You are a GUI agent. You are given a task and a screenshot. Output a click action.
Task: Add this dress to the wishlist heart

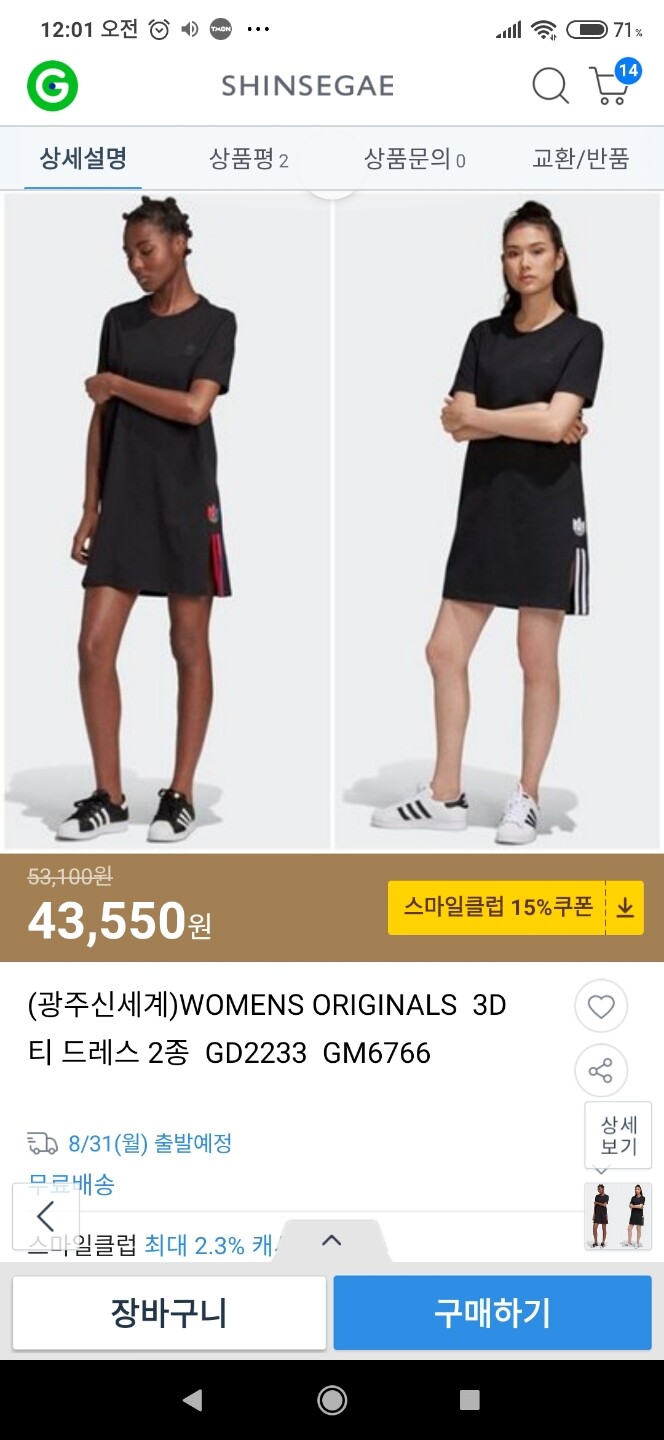pos(601,1007)
